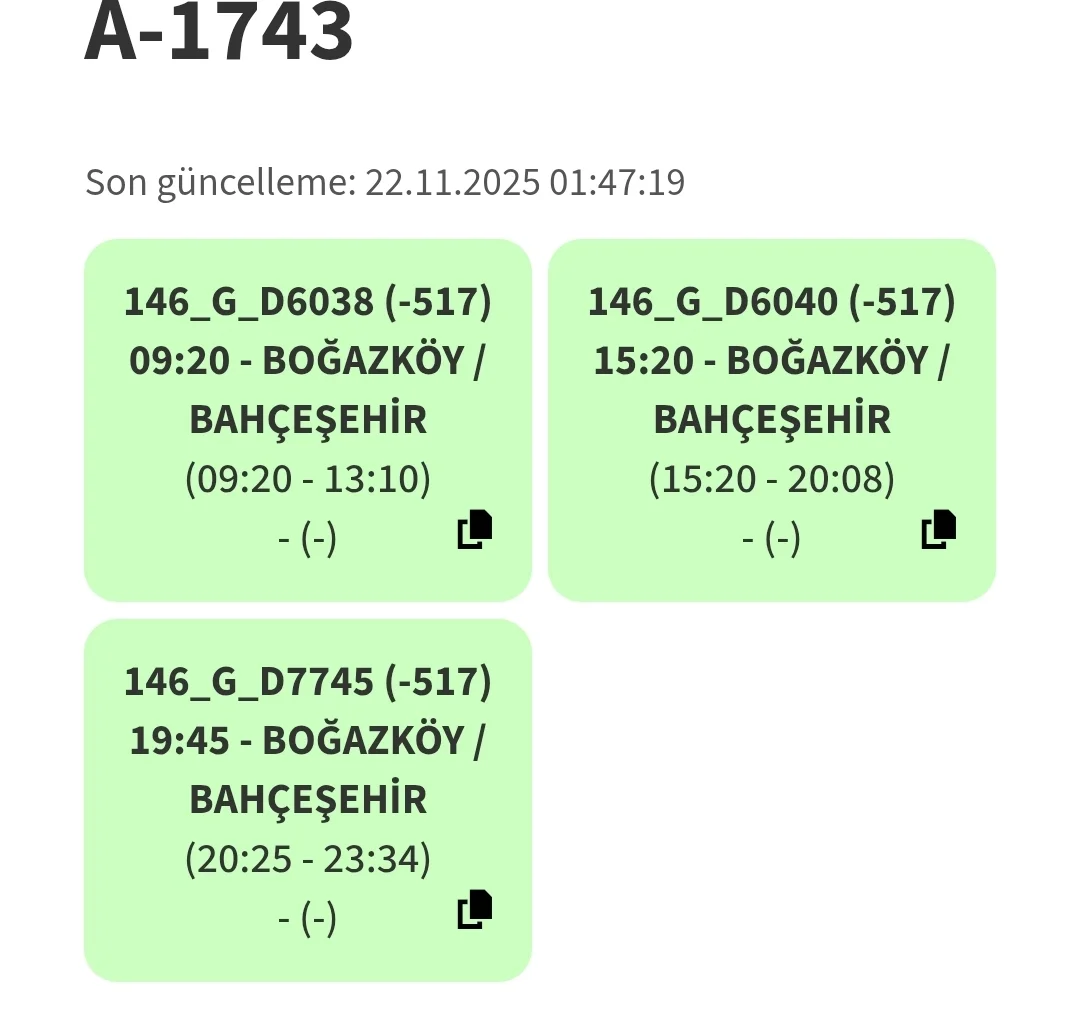Screen dimensions: 1080x1014
Task: Copy the 146_G_D6040 trip details
Action: pyautogui.click(x=938, y=529)
